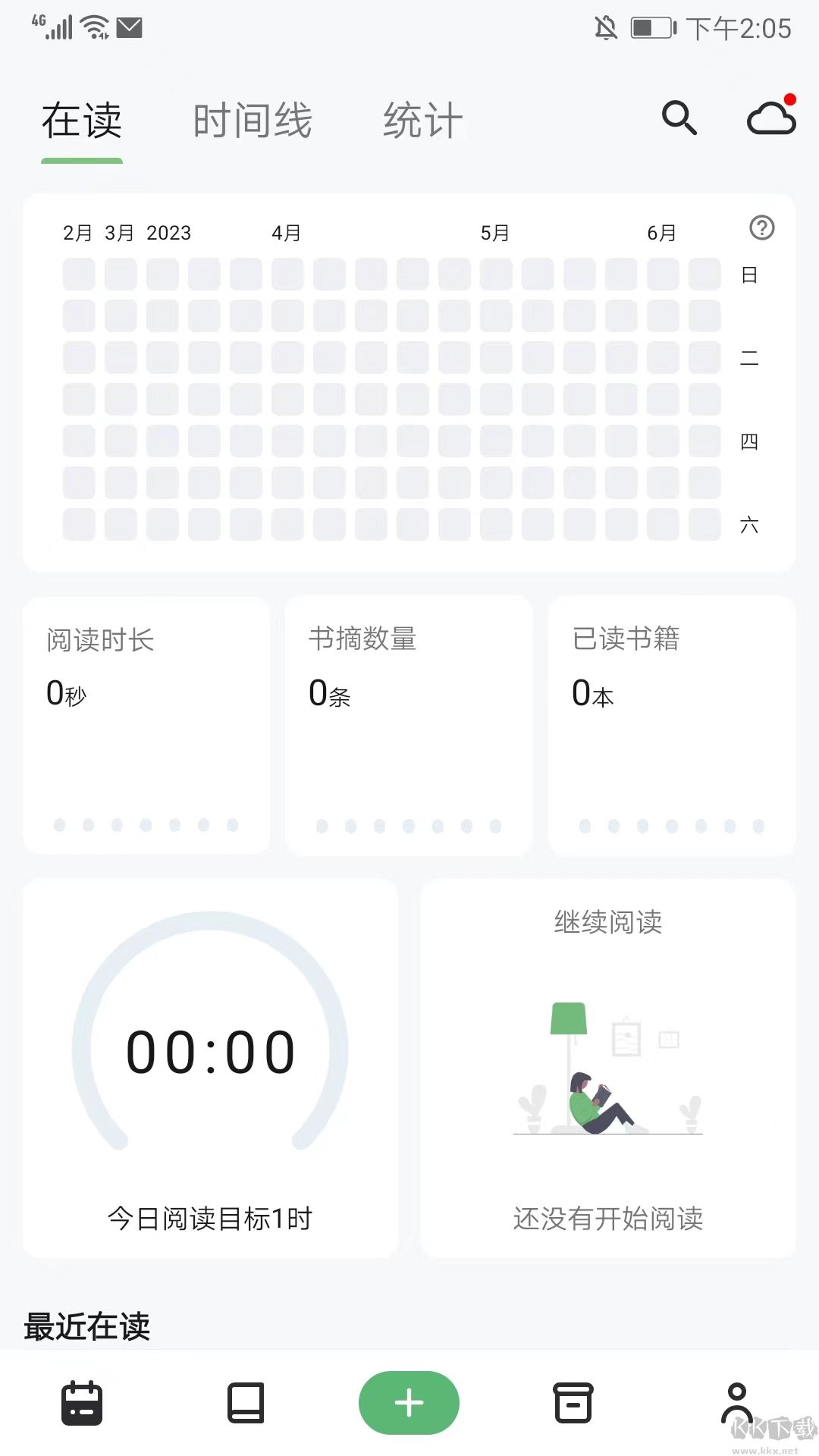Image resolution: width=819 pixels, height=1456 pixels.
Task: Open the bookshelf icon in bottom navigation
Action: click(245, 1403)
